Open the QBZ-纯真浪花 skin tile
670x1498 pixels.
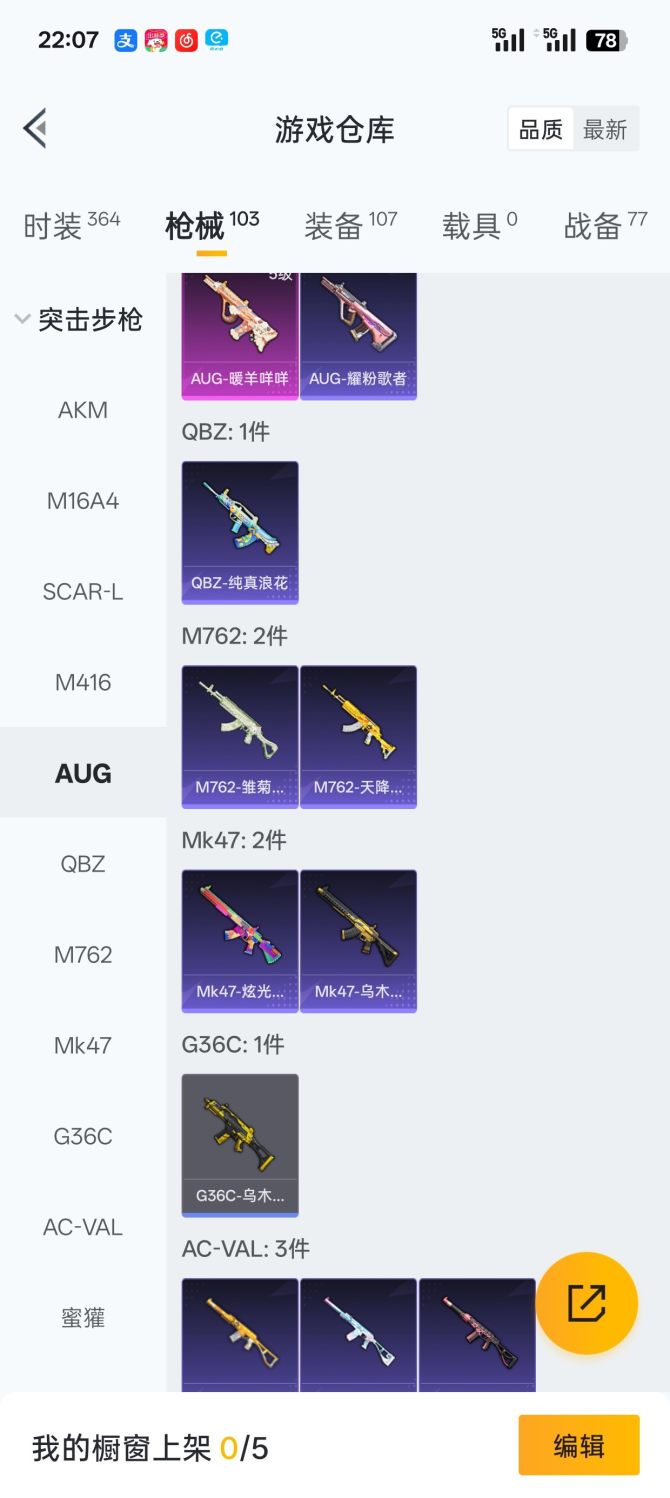[240, 531]
